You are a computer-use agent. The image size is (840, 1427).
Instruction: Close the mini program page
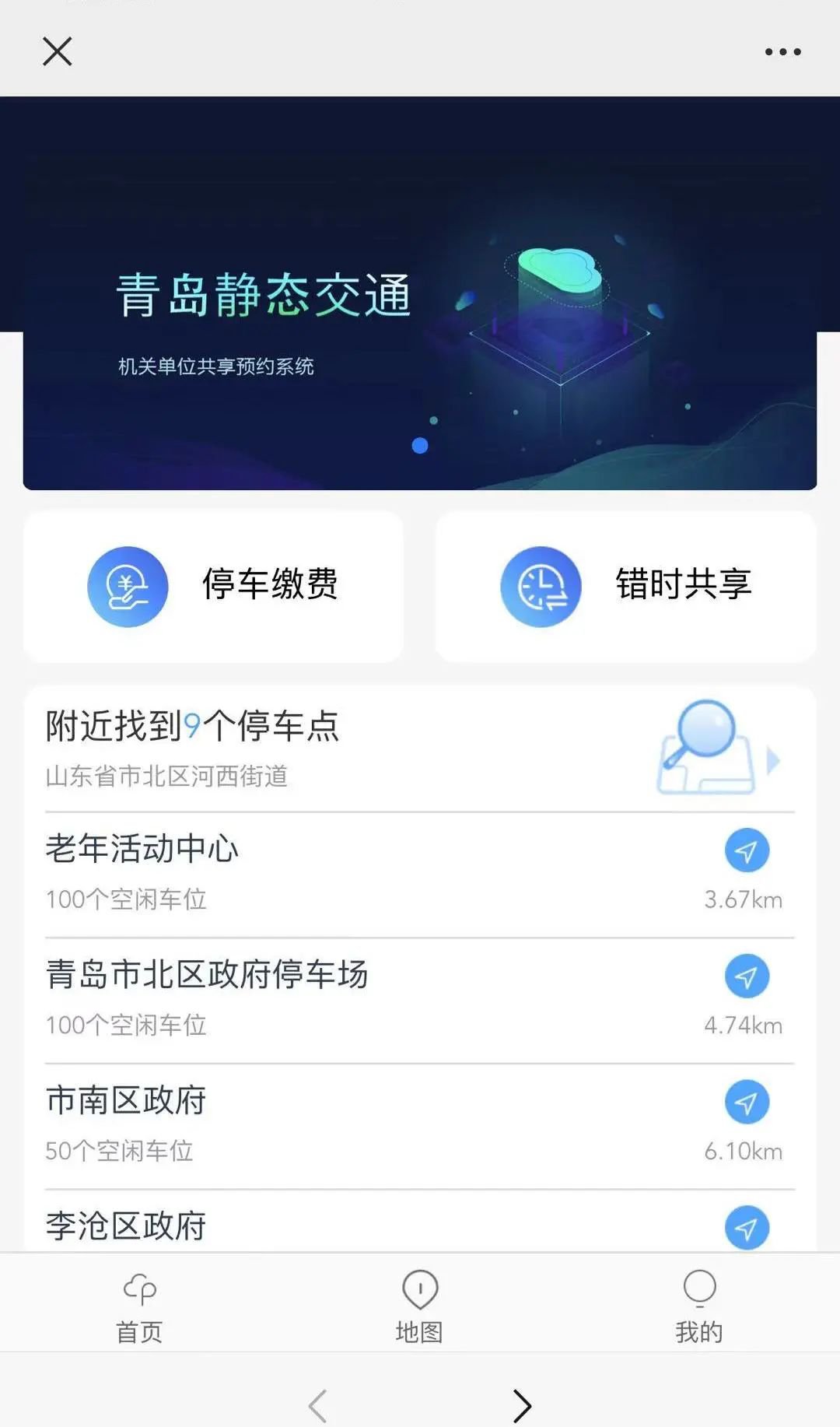pos(57,52)
